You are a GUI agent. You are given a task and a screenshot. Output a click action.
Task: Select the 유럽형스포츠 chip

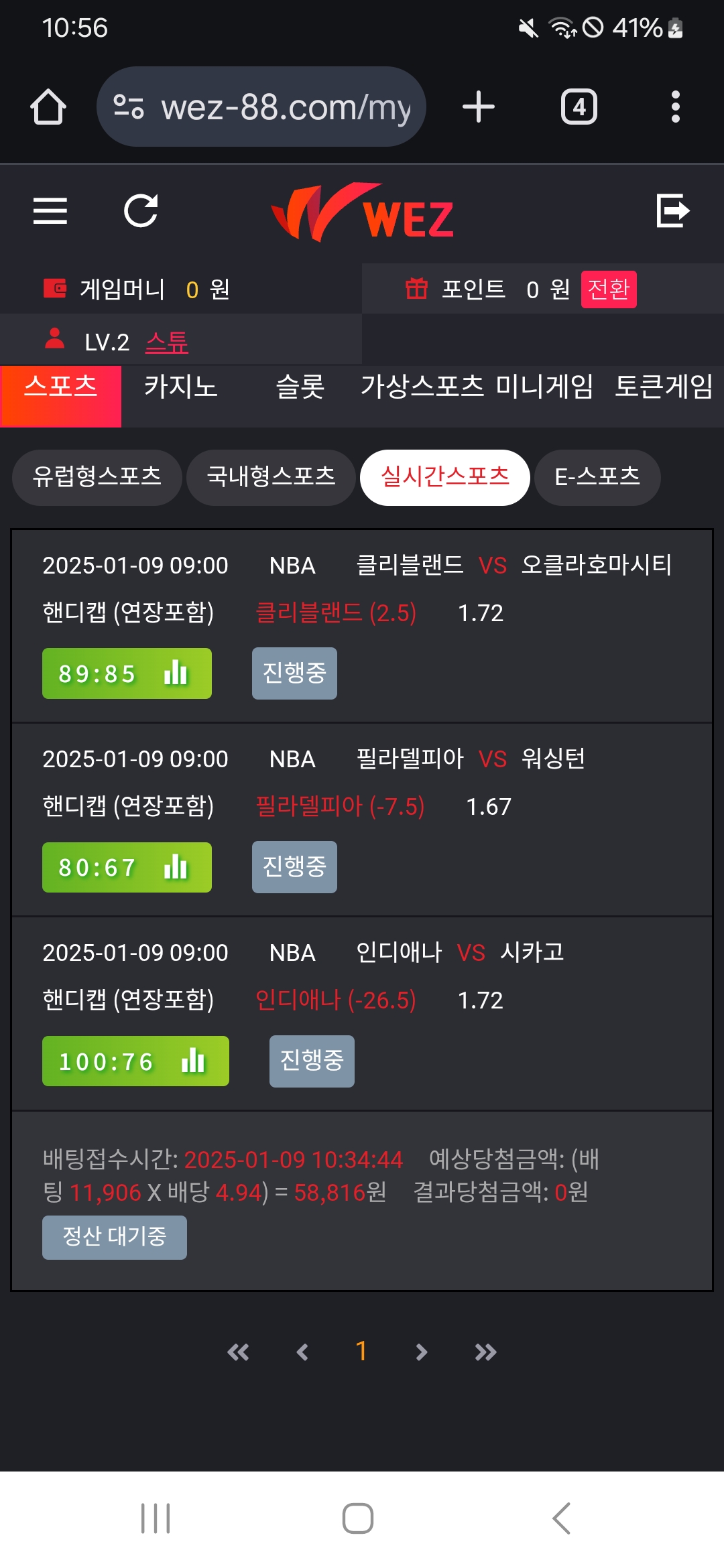tap(97, 477)
